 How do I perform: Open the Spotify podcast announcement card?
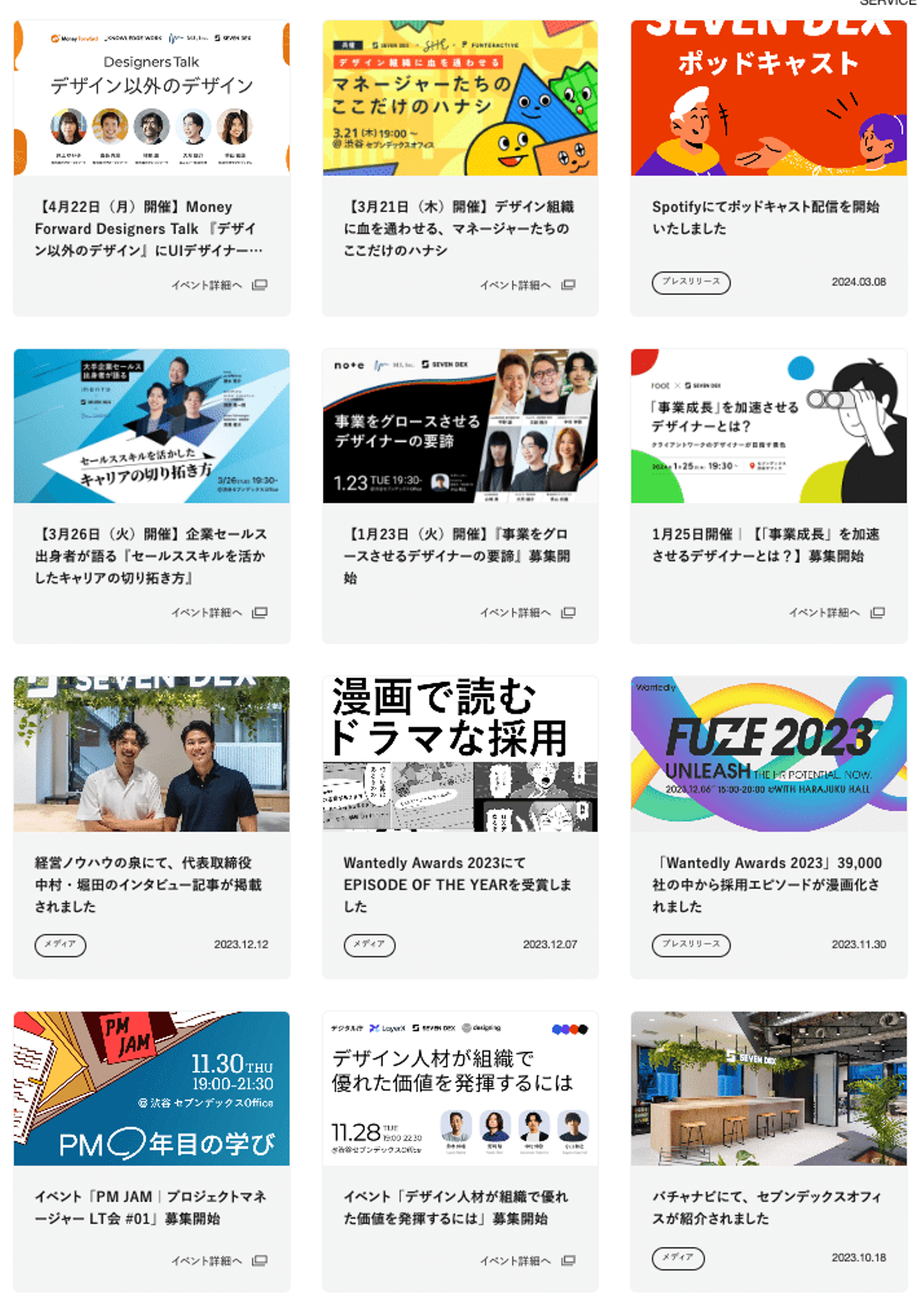[768, 217]
